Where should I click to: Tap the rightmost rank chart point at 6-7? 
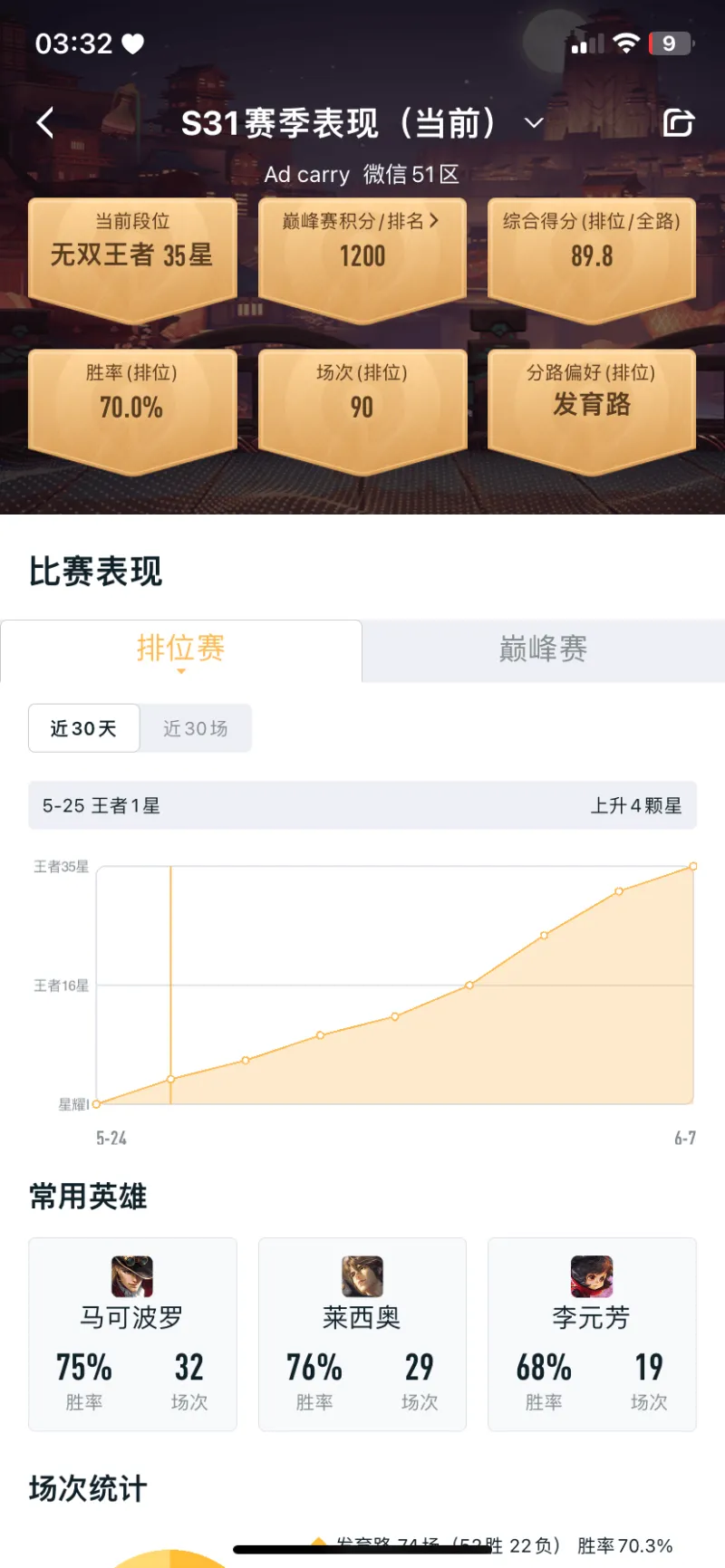pyautogui.click(x=693, y=867)
